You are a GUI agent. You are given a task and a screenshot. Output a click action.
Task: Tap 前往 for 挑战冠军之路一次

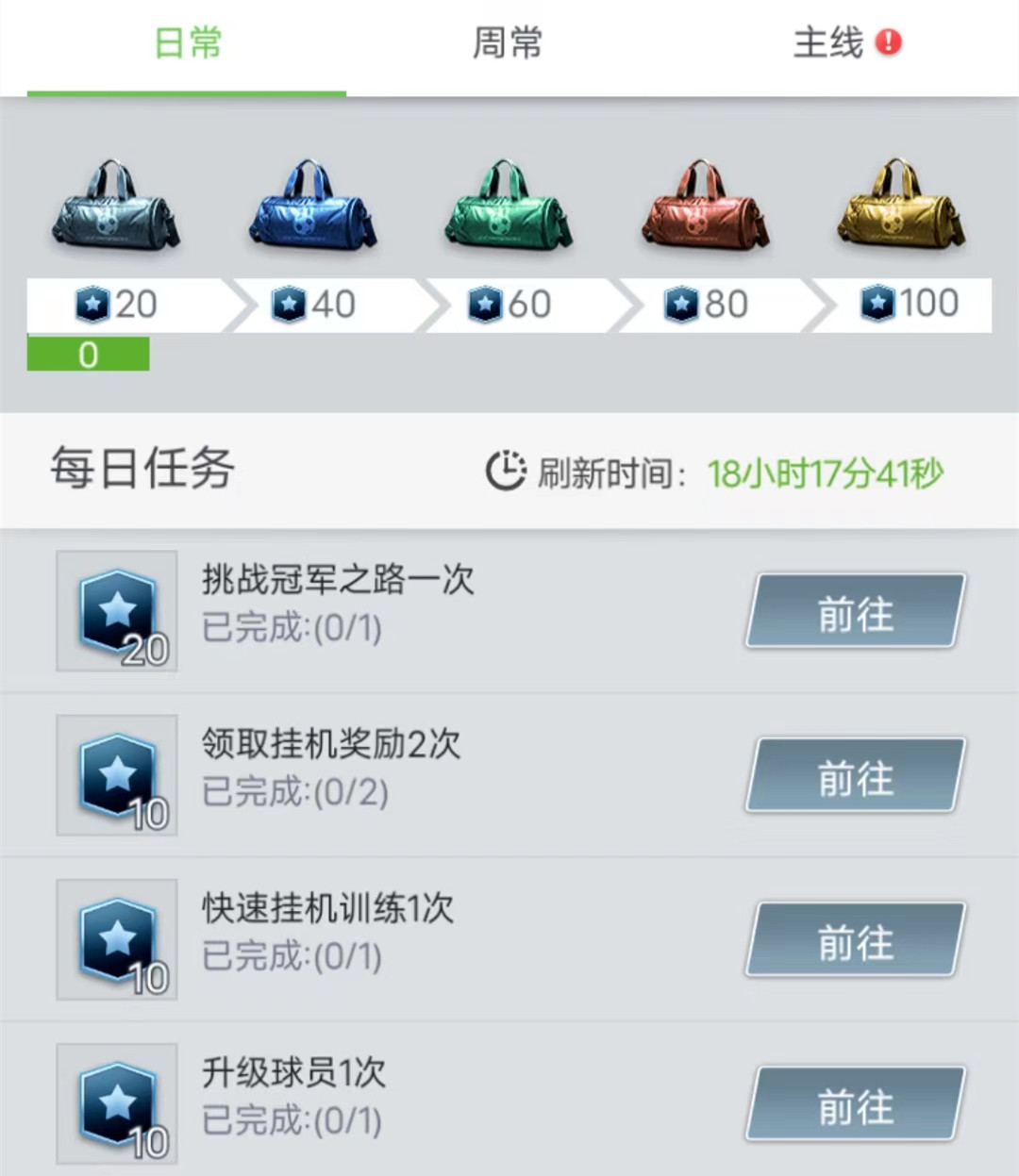[856, 611]
